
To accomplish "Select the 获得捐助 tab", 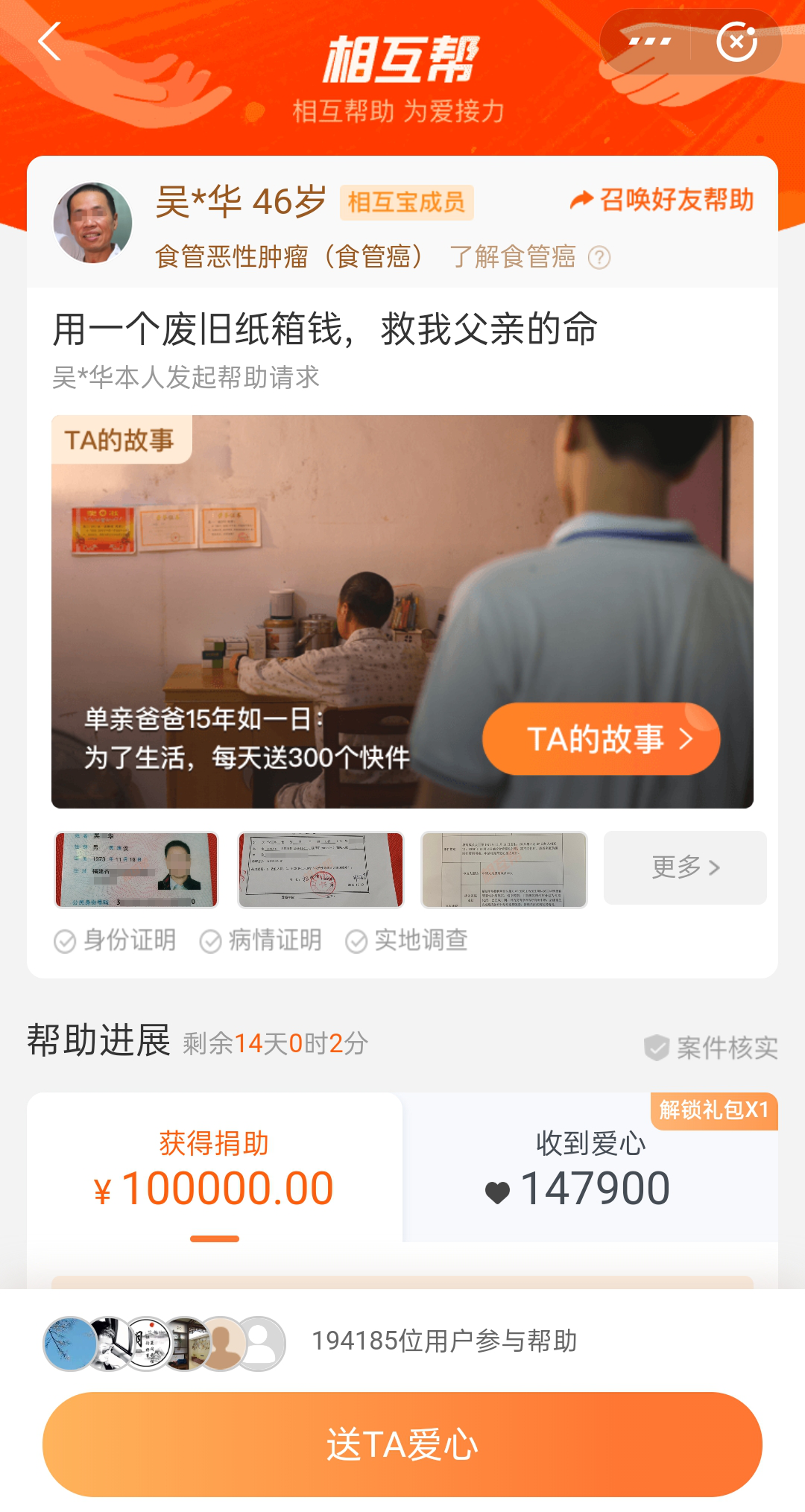I will 215,1167.
